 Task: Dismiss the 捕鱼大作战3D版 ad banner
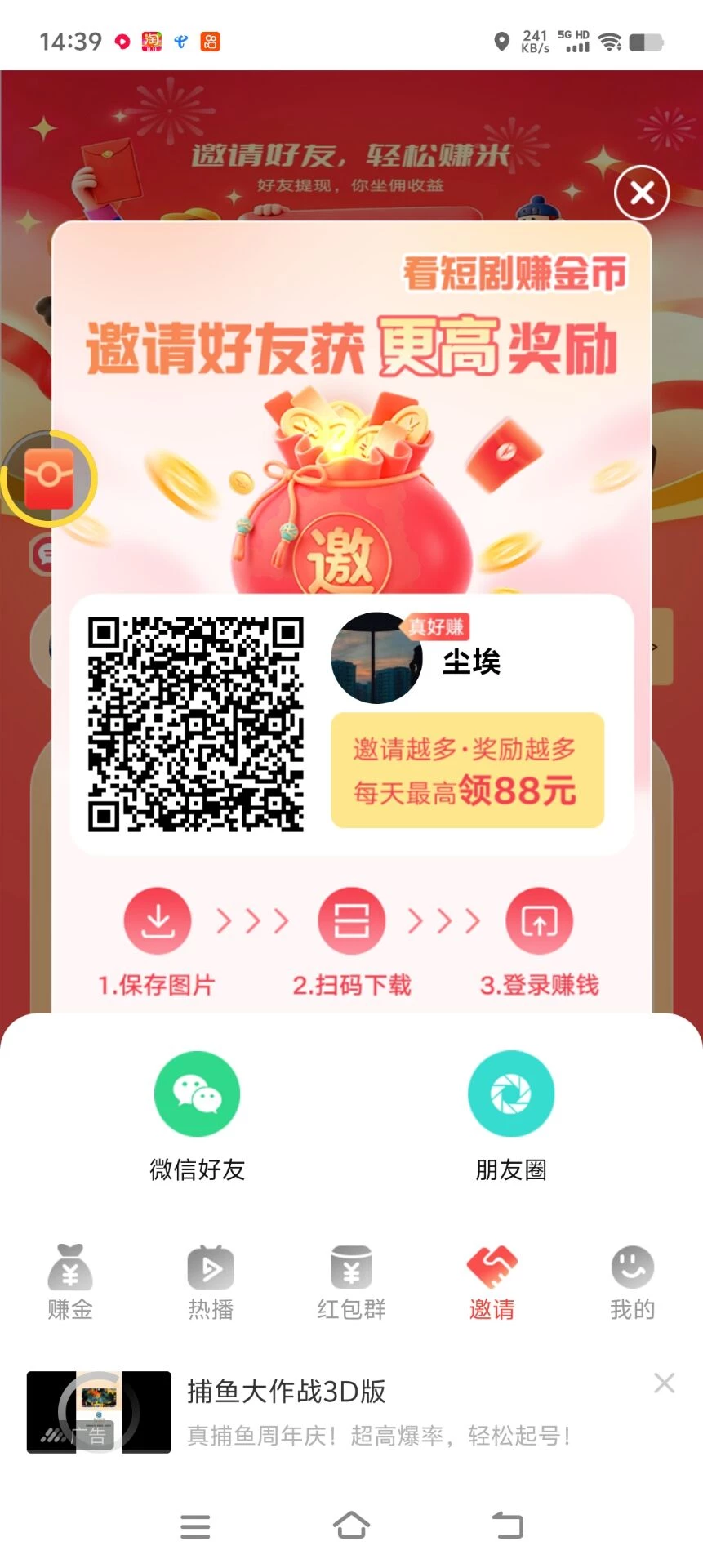664,1383
